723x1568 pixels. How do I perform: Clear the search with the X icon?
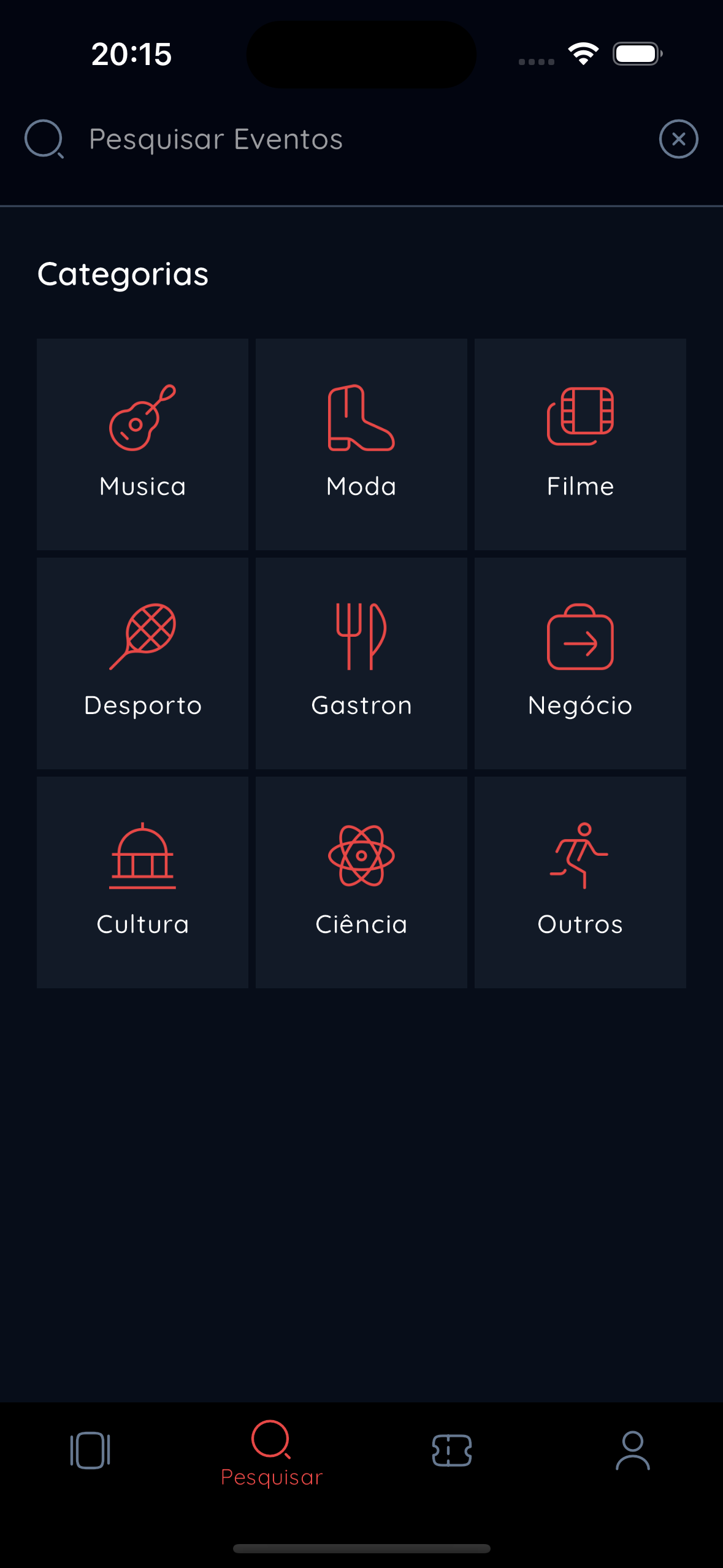[678, 139]
